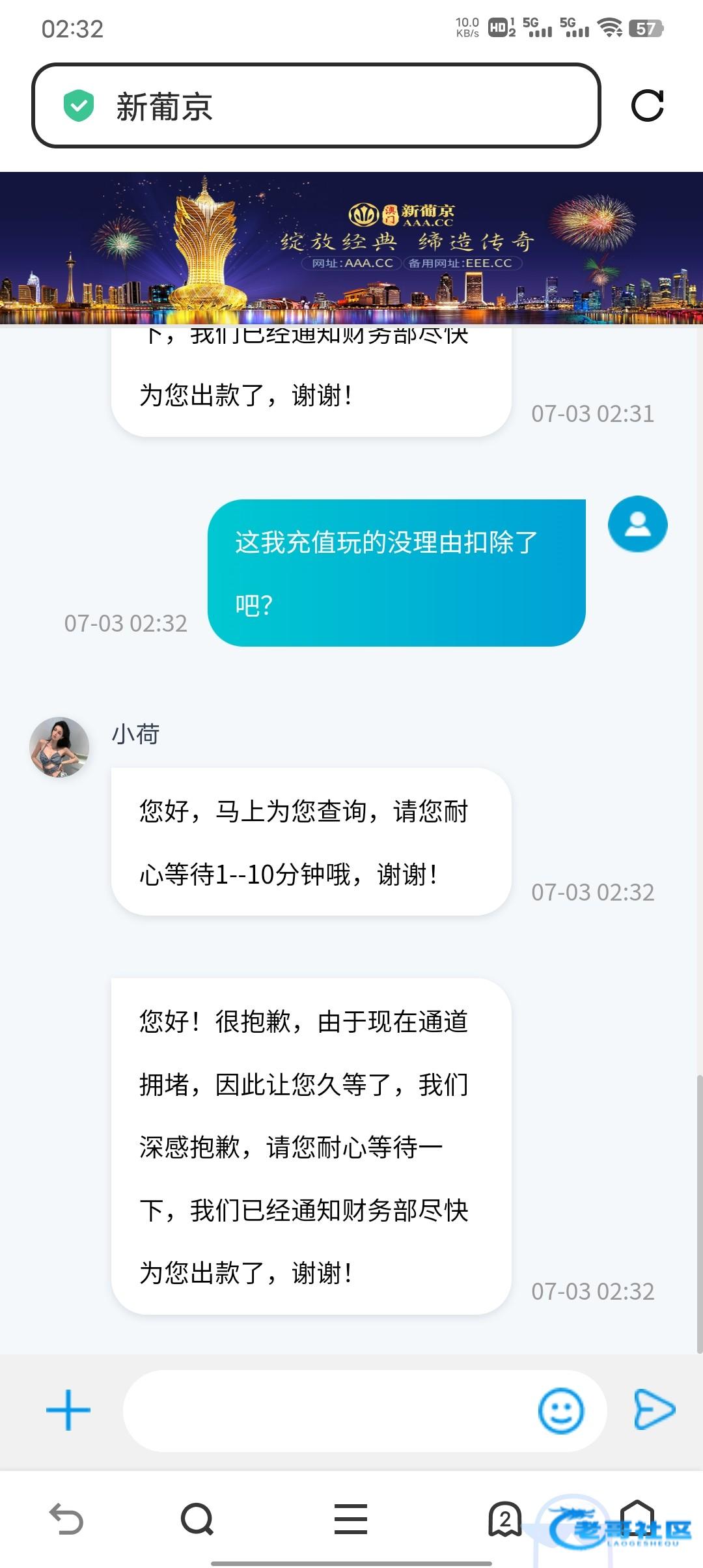Open the browser hamburger menu

[351, 1519]
